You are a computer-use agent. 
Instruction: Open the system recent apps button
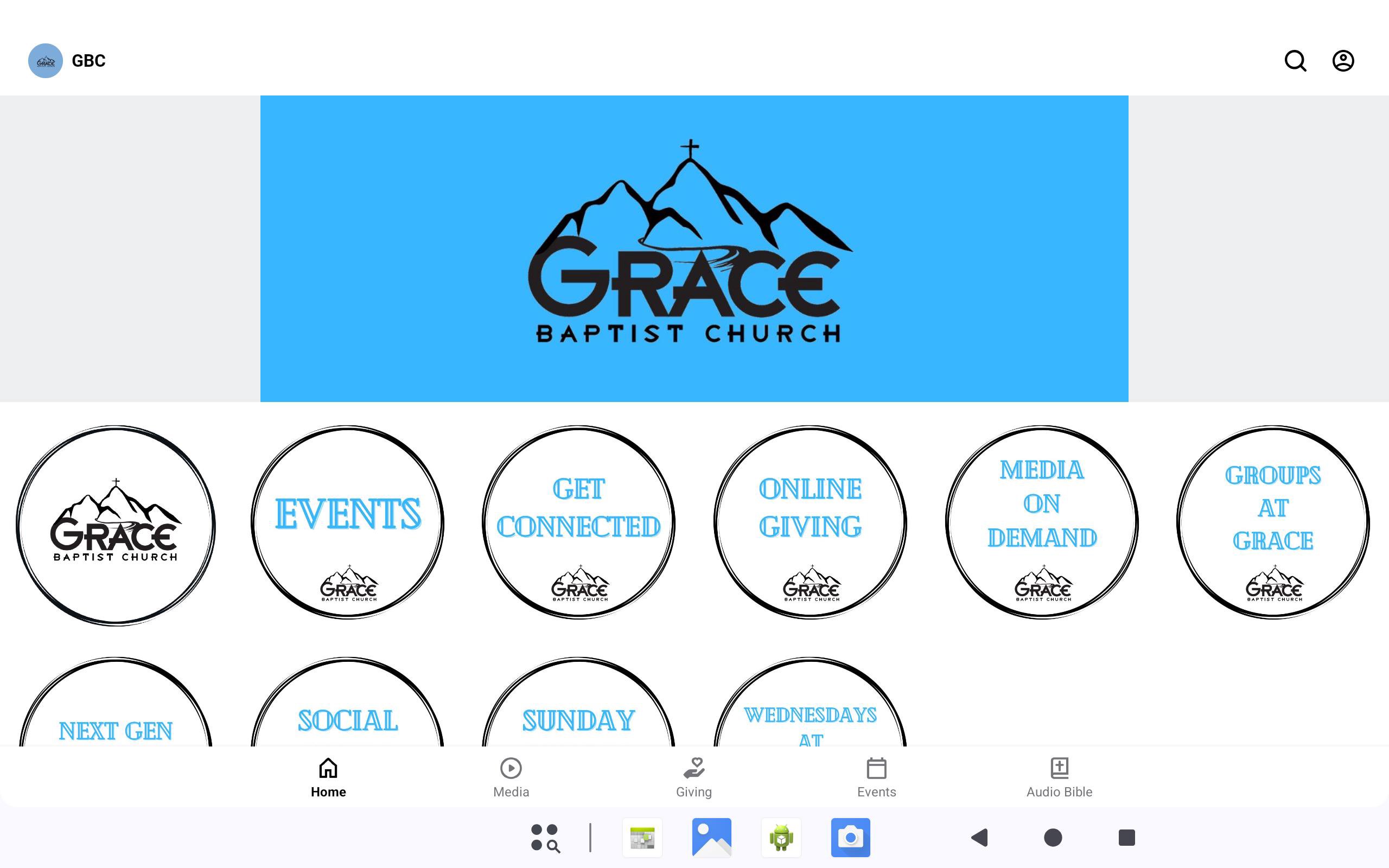tap(1126, 837)
